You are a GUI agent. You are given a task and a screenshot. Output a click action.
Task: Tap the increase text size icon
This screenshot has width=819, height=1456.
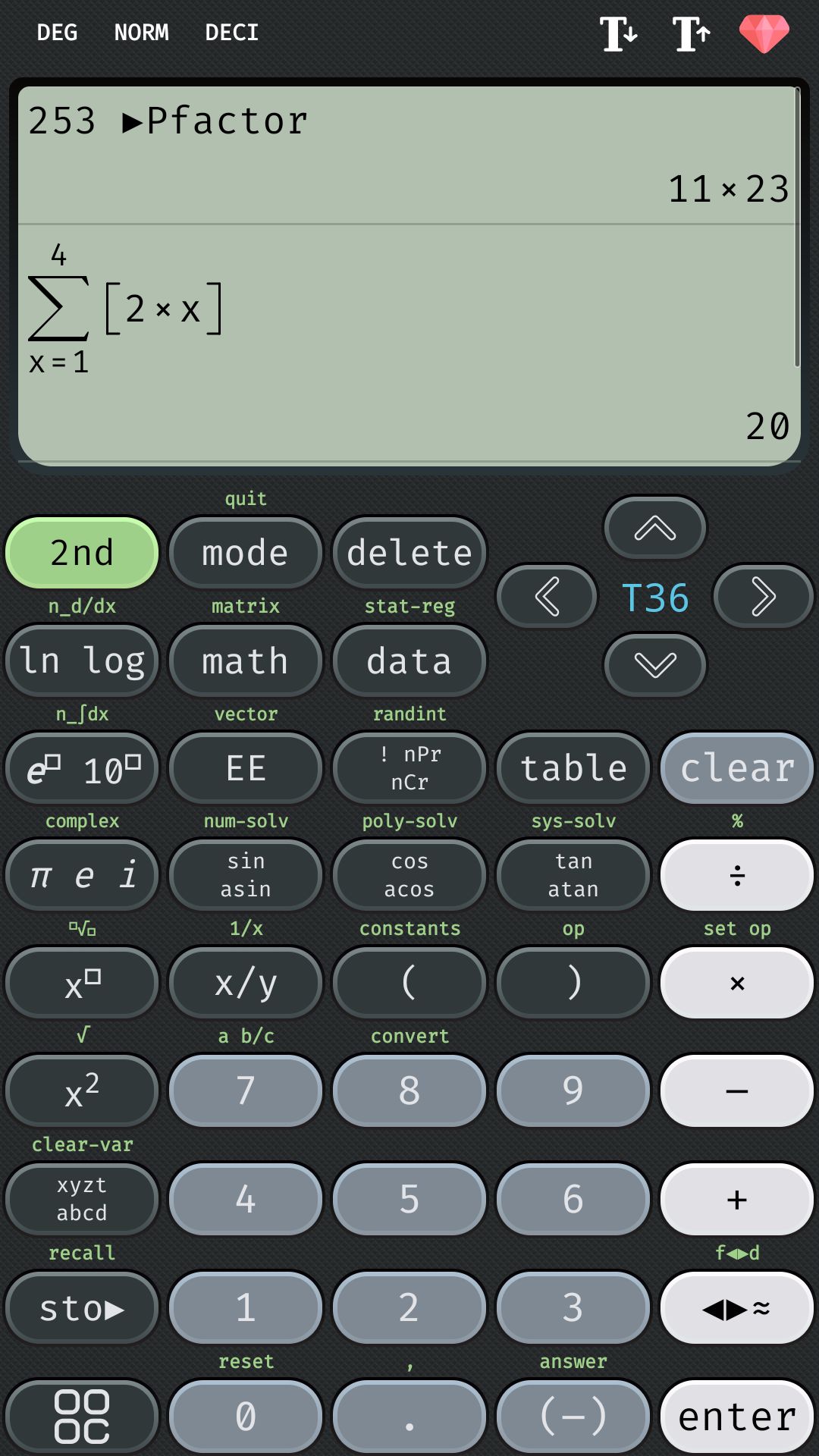coord(692,33)
